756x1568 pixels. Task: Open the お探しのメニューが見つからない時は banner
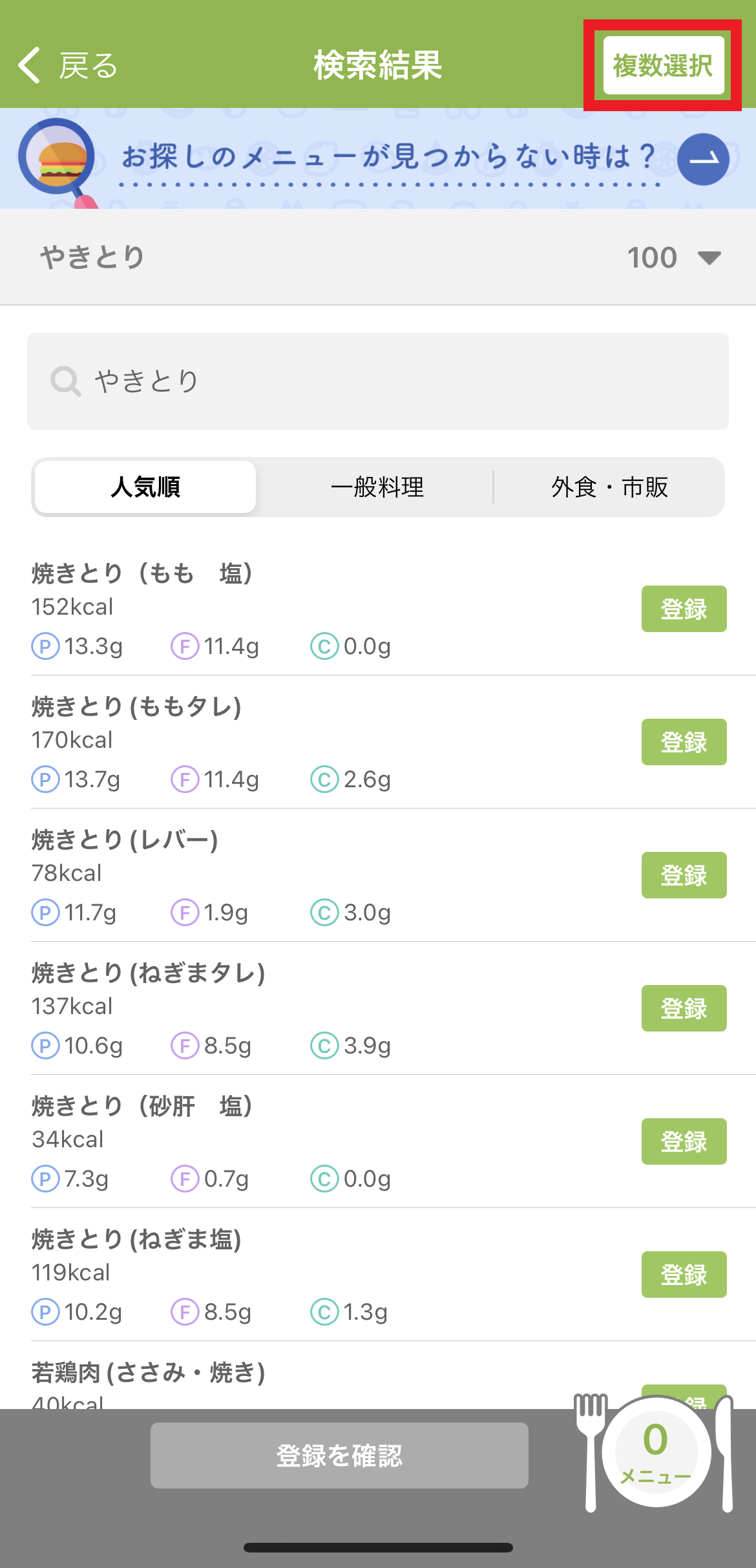(378, 158)
